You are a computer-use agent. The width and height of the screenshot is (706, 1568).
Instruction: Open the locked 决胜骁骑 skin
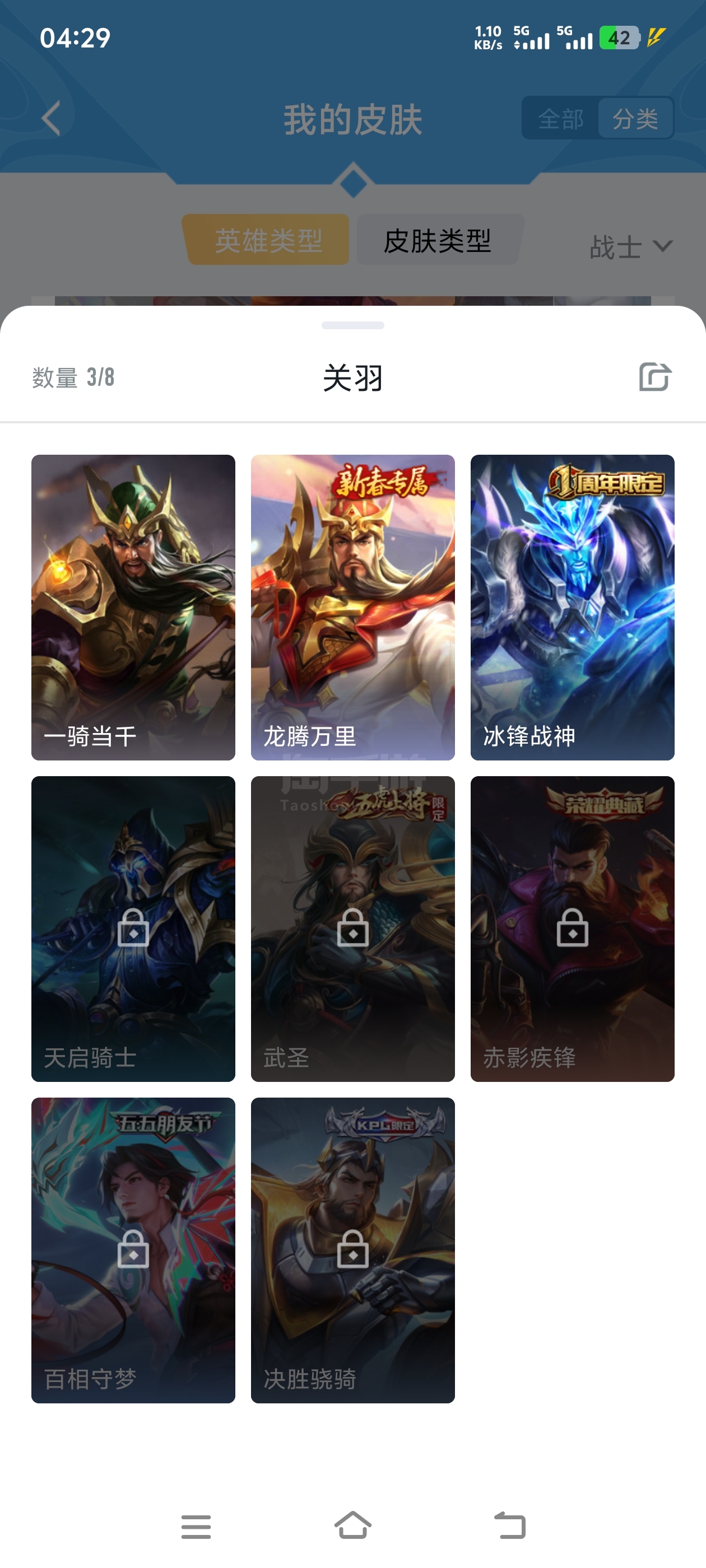pyautogui.click(x=352, y=1250)
